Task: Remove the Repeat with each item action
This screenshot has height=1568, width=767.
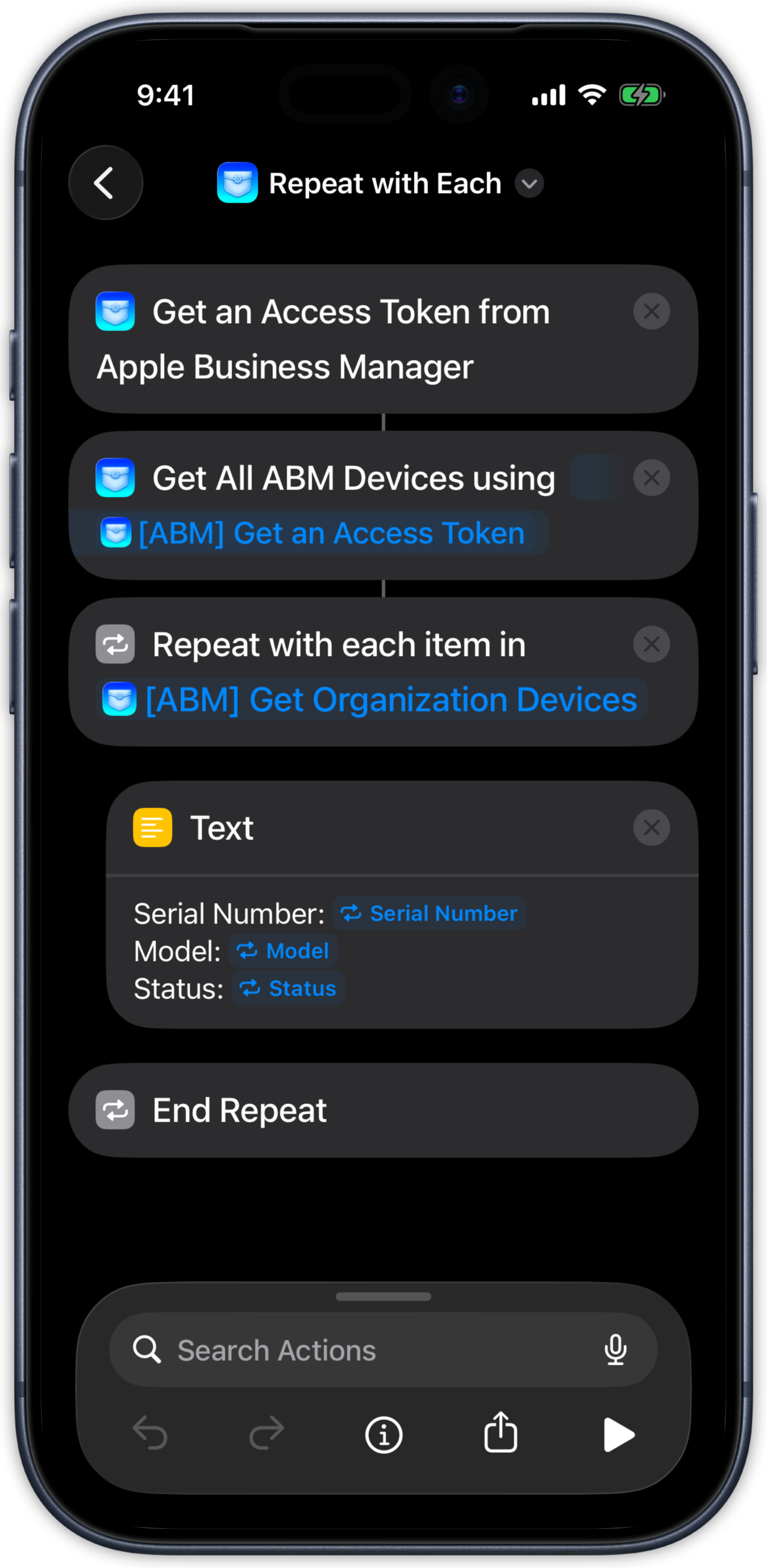Action: pos(651,644)
